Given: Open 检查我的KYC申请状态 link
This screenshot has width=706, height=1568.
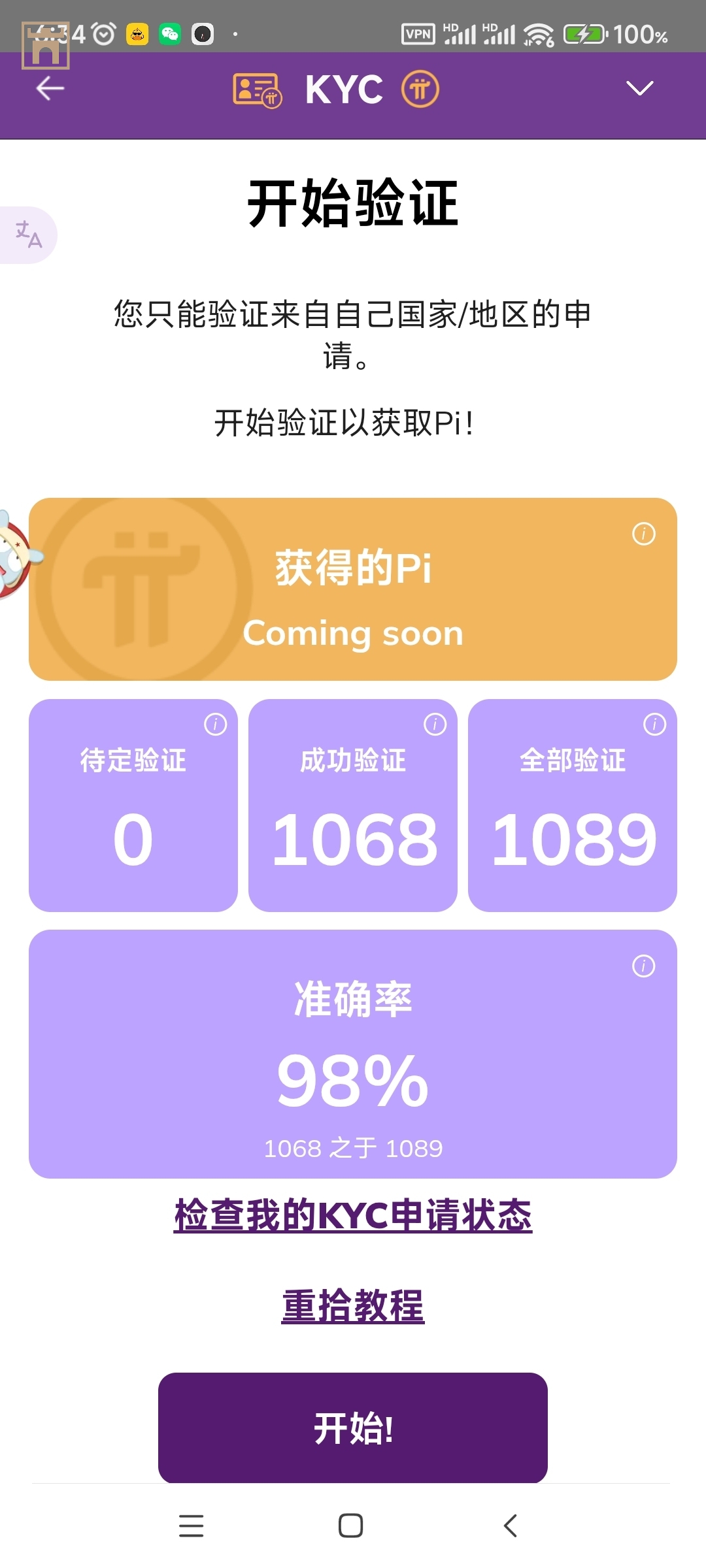Looking at the screenshot, I should pos(353,1215).
